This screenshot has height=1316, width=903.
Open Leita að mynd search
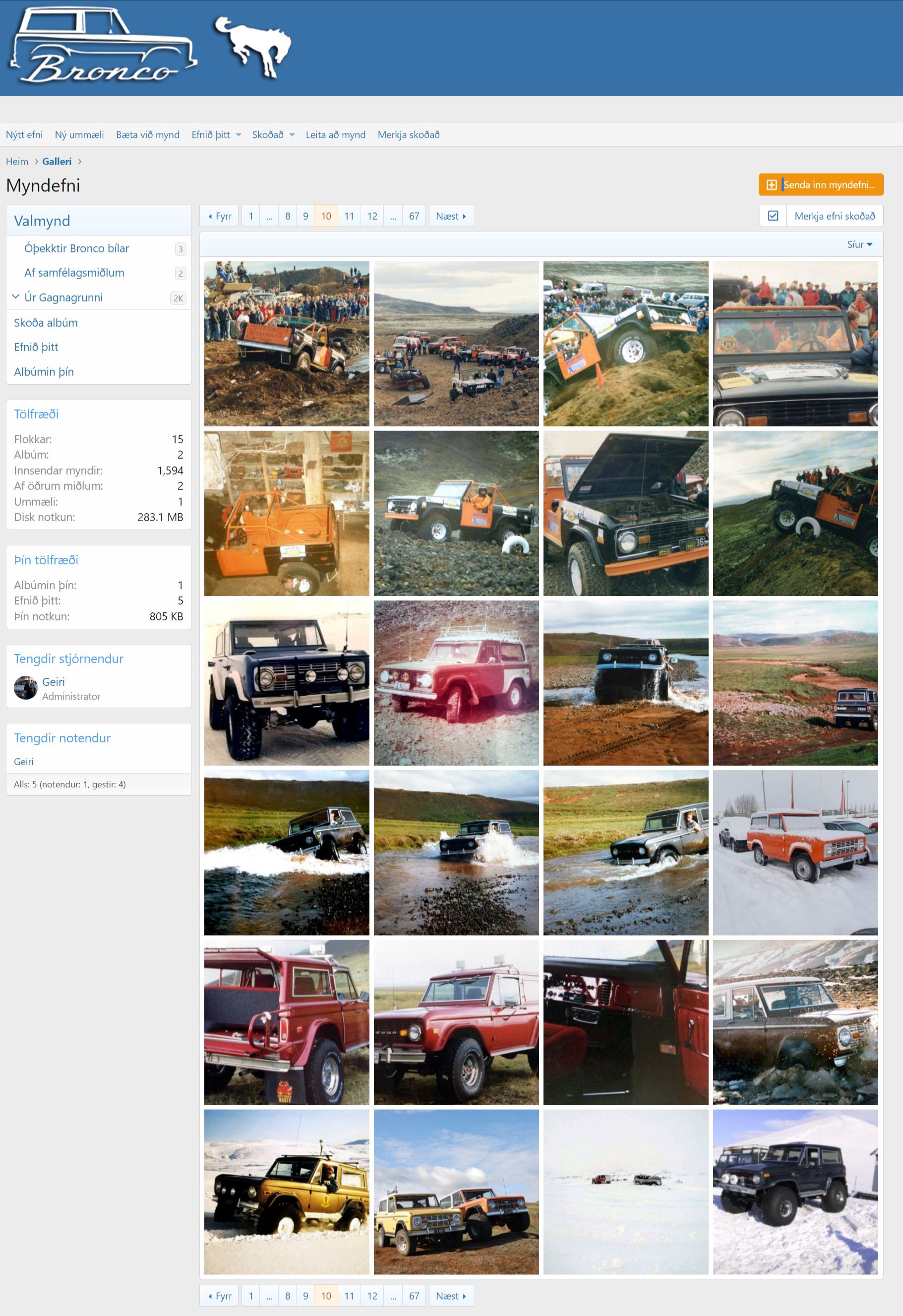click(x=335, y=135)
